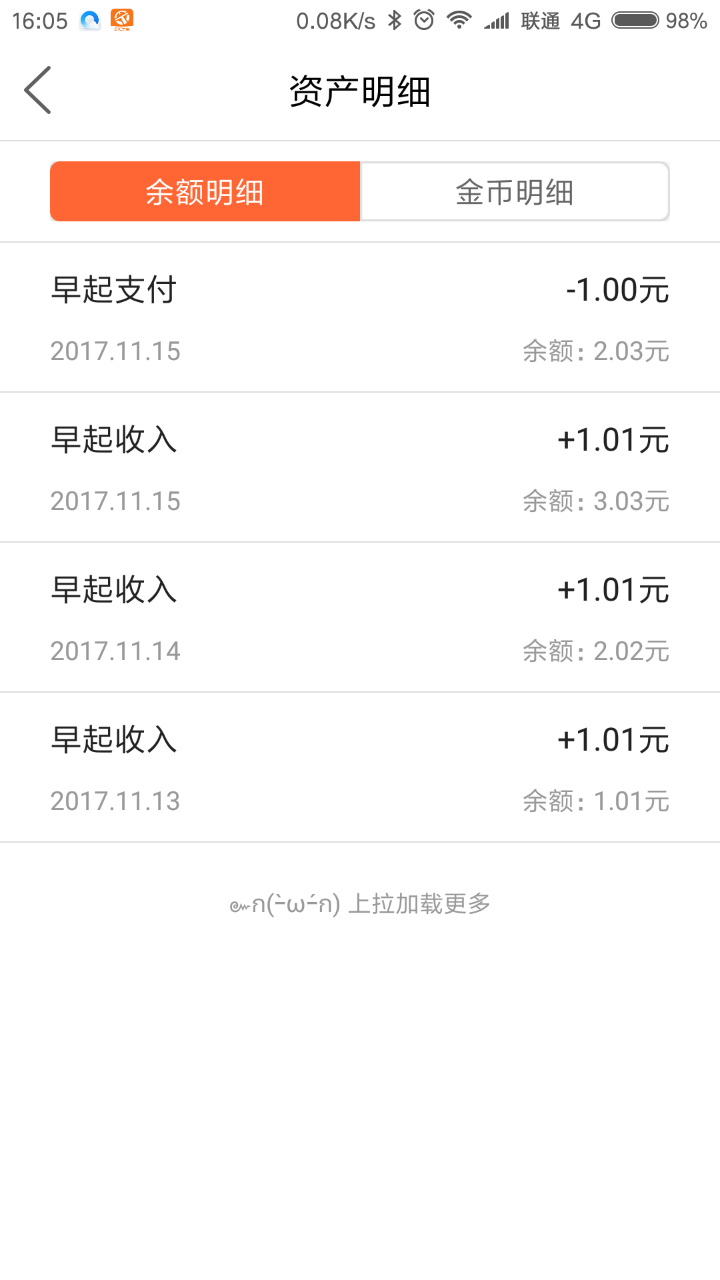Go back using the top-left arrow
Screen dimensions: 720x1280
click(38, 91)
